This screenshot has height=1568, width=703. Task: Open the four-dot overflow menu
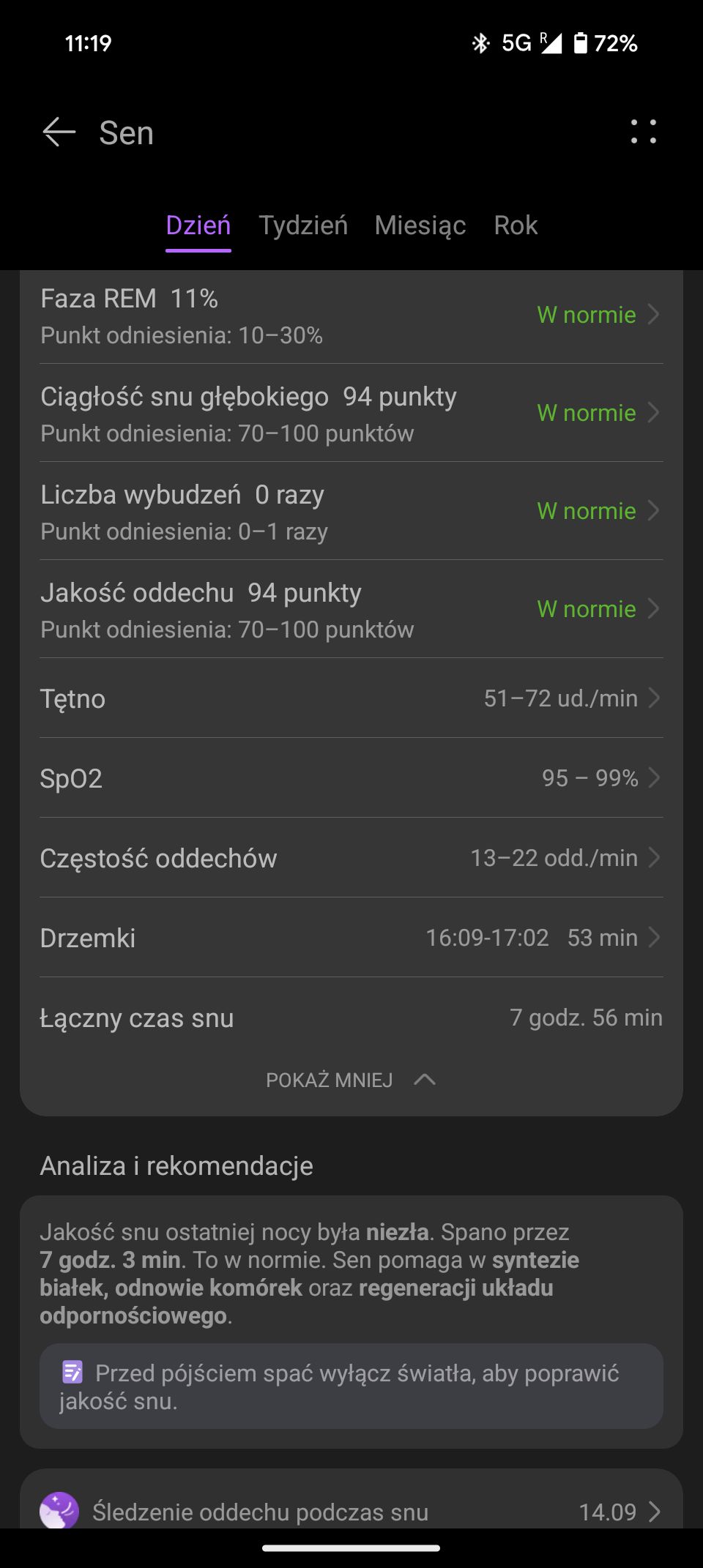pyautogui.click(x=644, y=132)
